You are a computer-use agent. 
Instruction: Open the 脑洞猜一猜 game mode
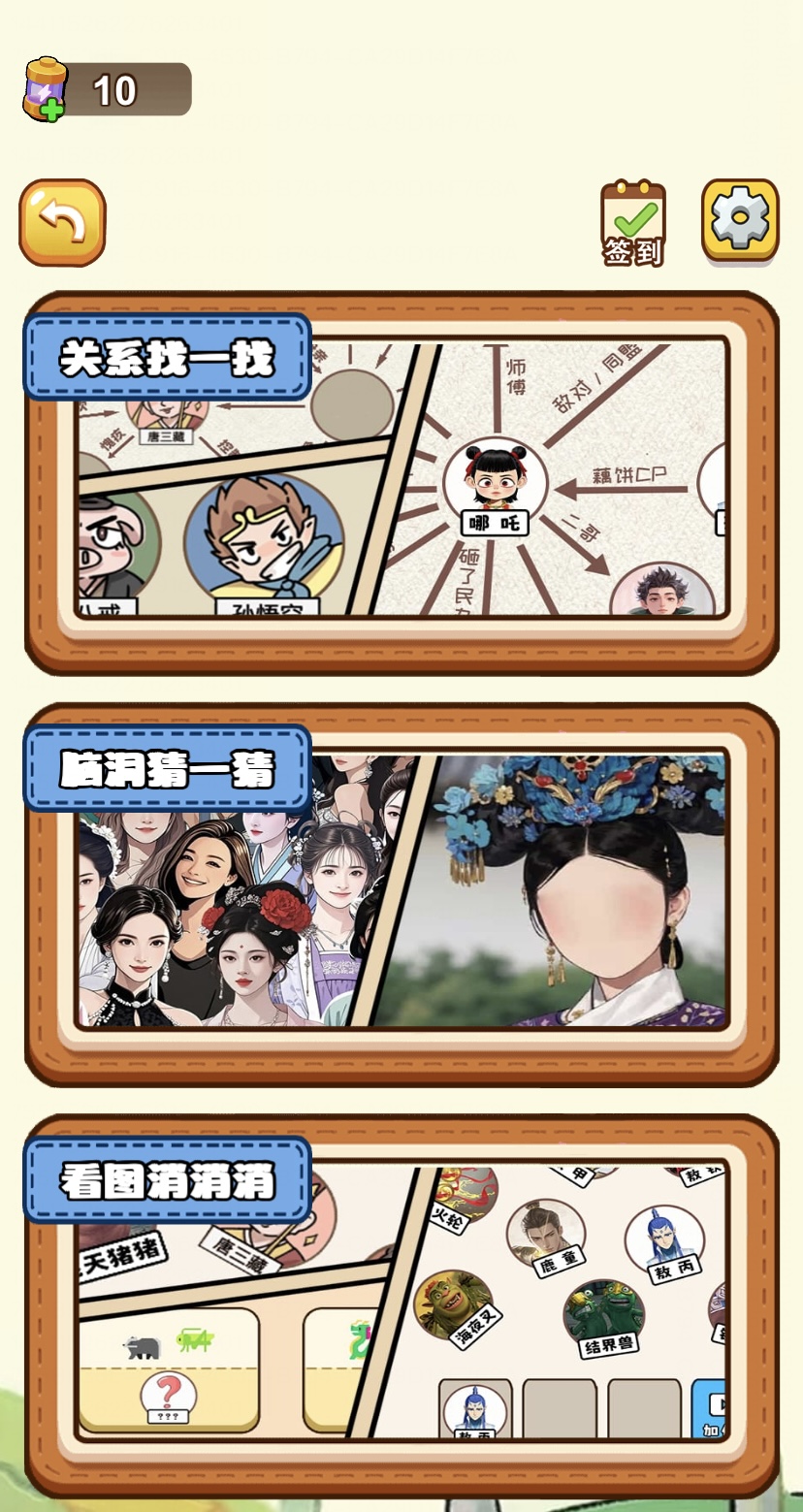tap(401, 892)
